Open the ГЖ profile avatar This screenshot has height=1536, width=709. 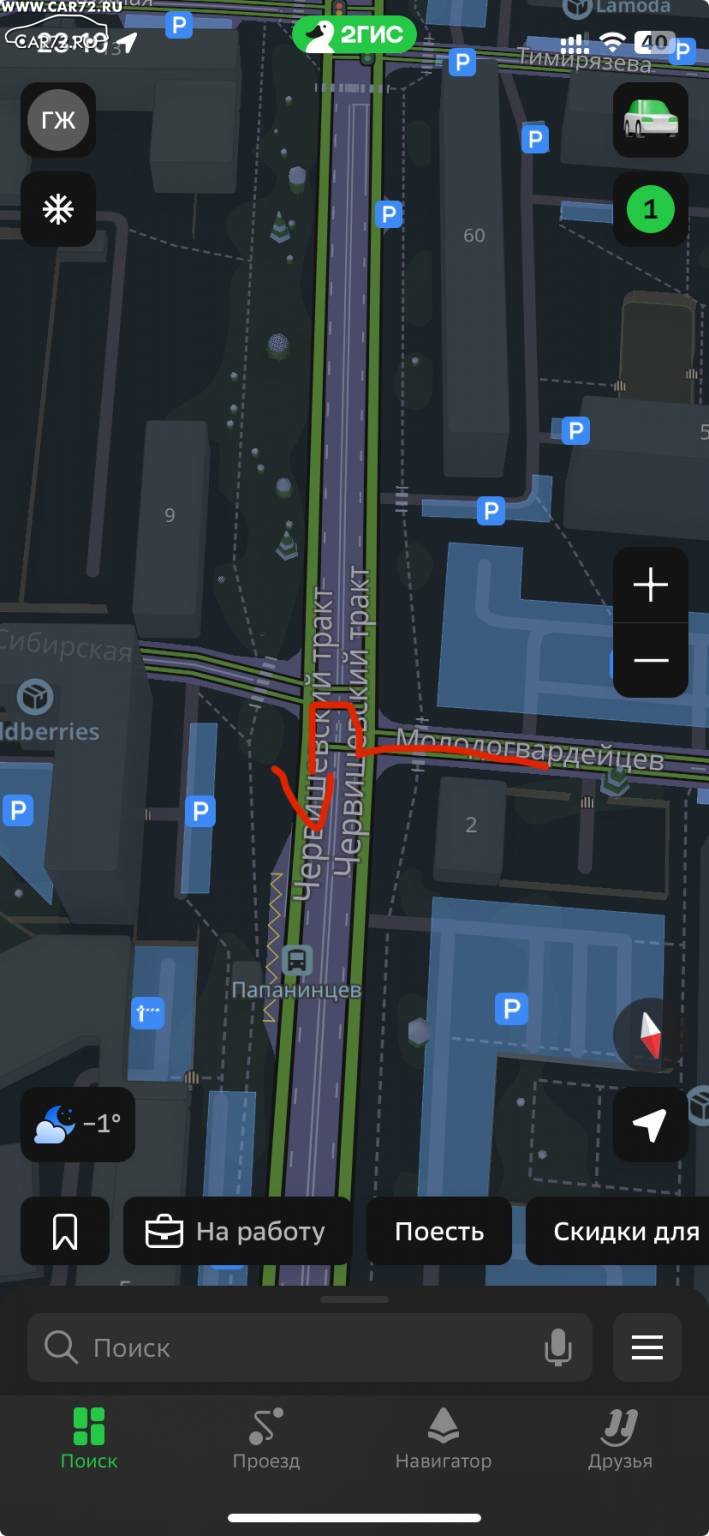pyautogui.click(x=58, y=121)
